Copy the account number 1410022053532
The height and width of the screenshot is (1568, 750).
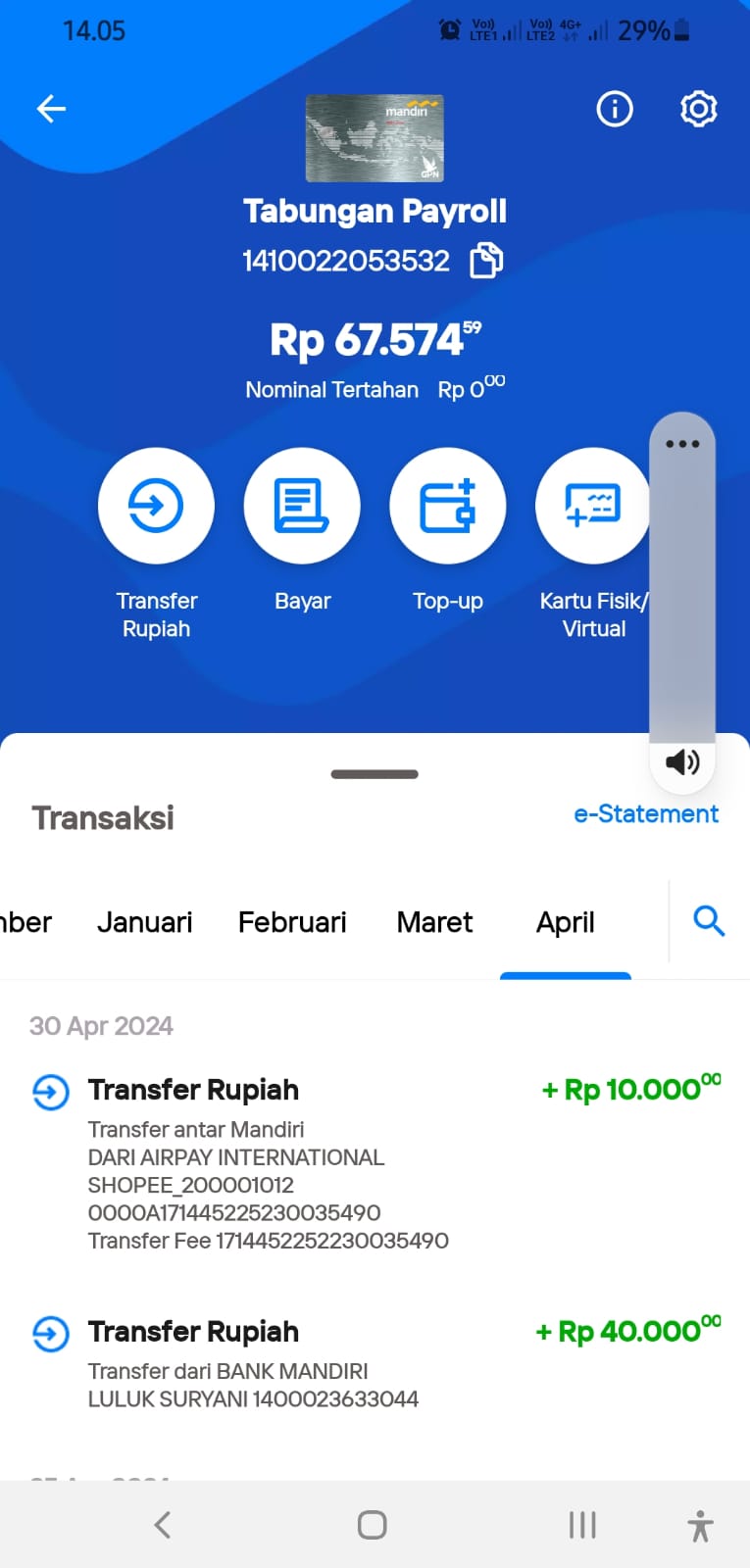point(486,261)
